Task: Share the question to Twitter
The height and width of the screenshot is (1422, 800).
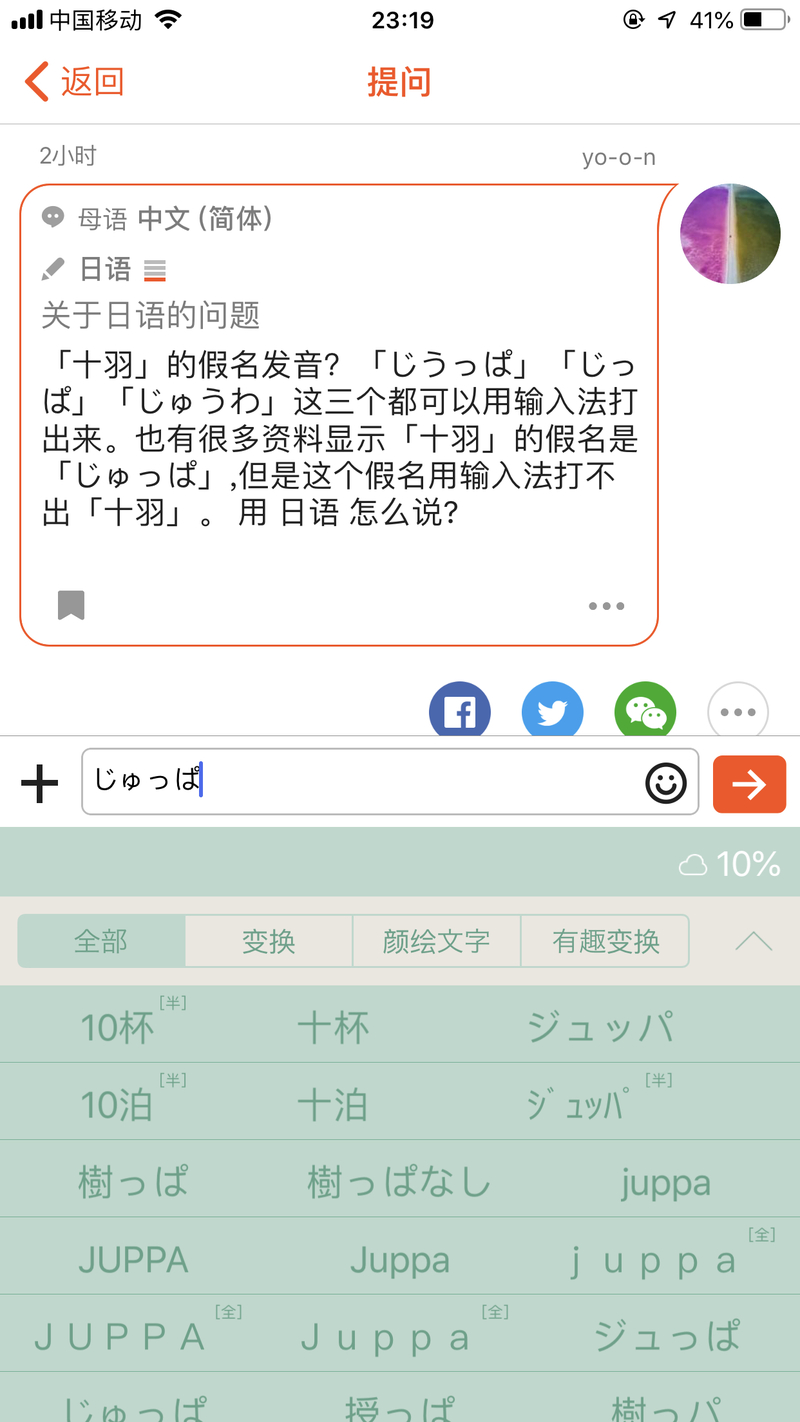Action: pos(552,711)
